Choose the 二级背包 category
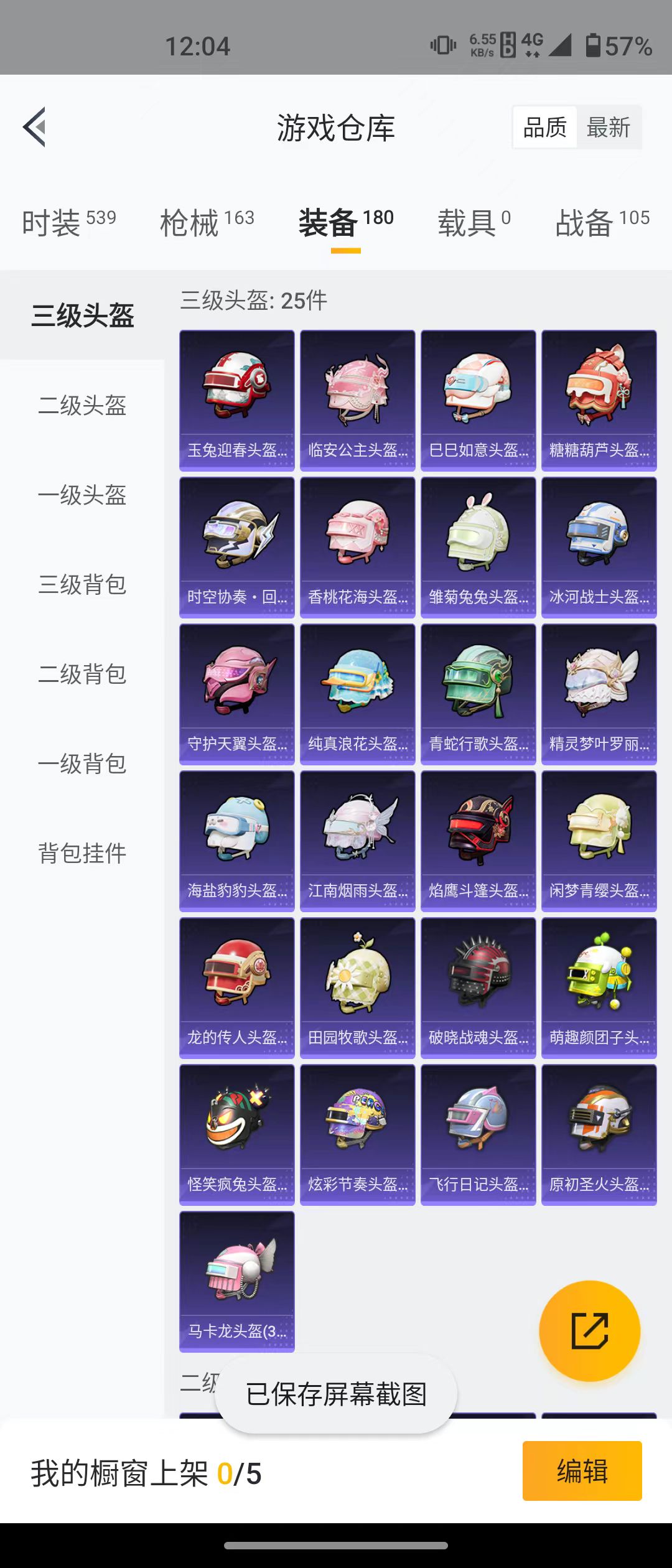The height and width of the screenshot is (1568, 672). (82, 674)
